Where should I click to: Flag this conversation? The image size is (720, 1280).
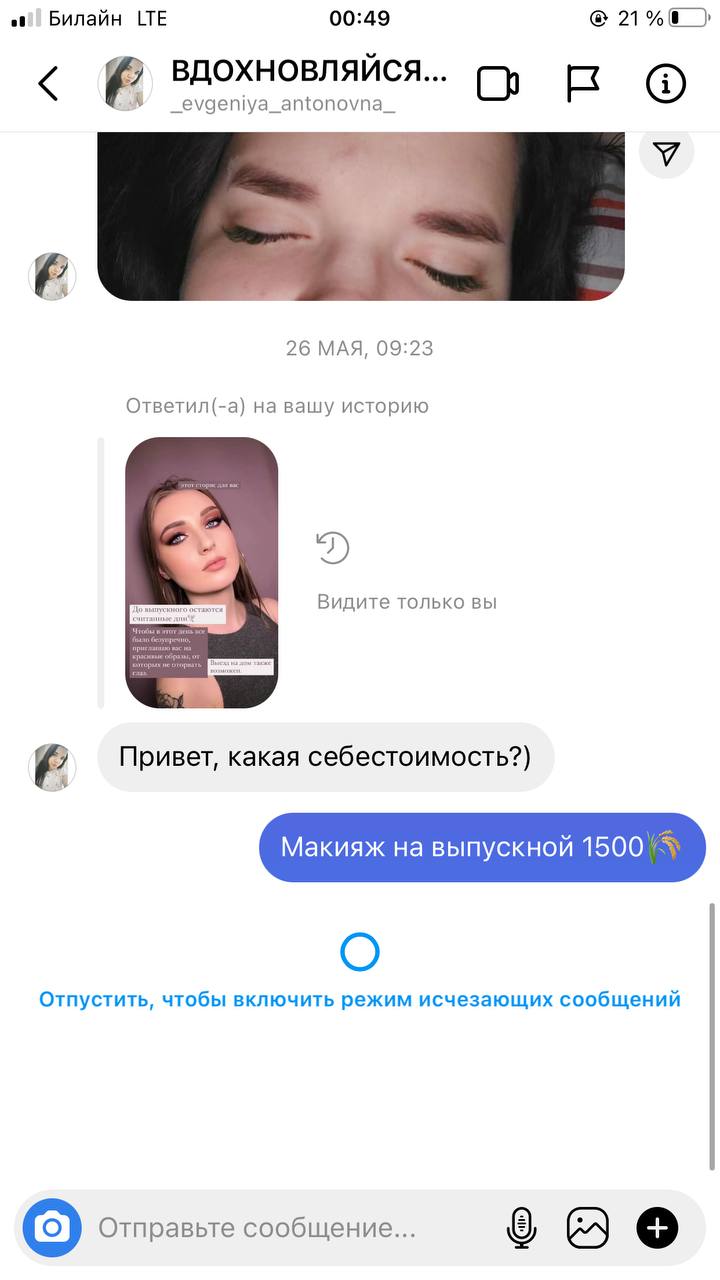[x=583, y=84]
